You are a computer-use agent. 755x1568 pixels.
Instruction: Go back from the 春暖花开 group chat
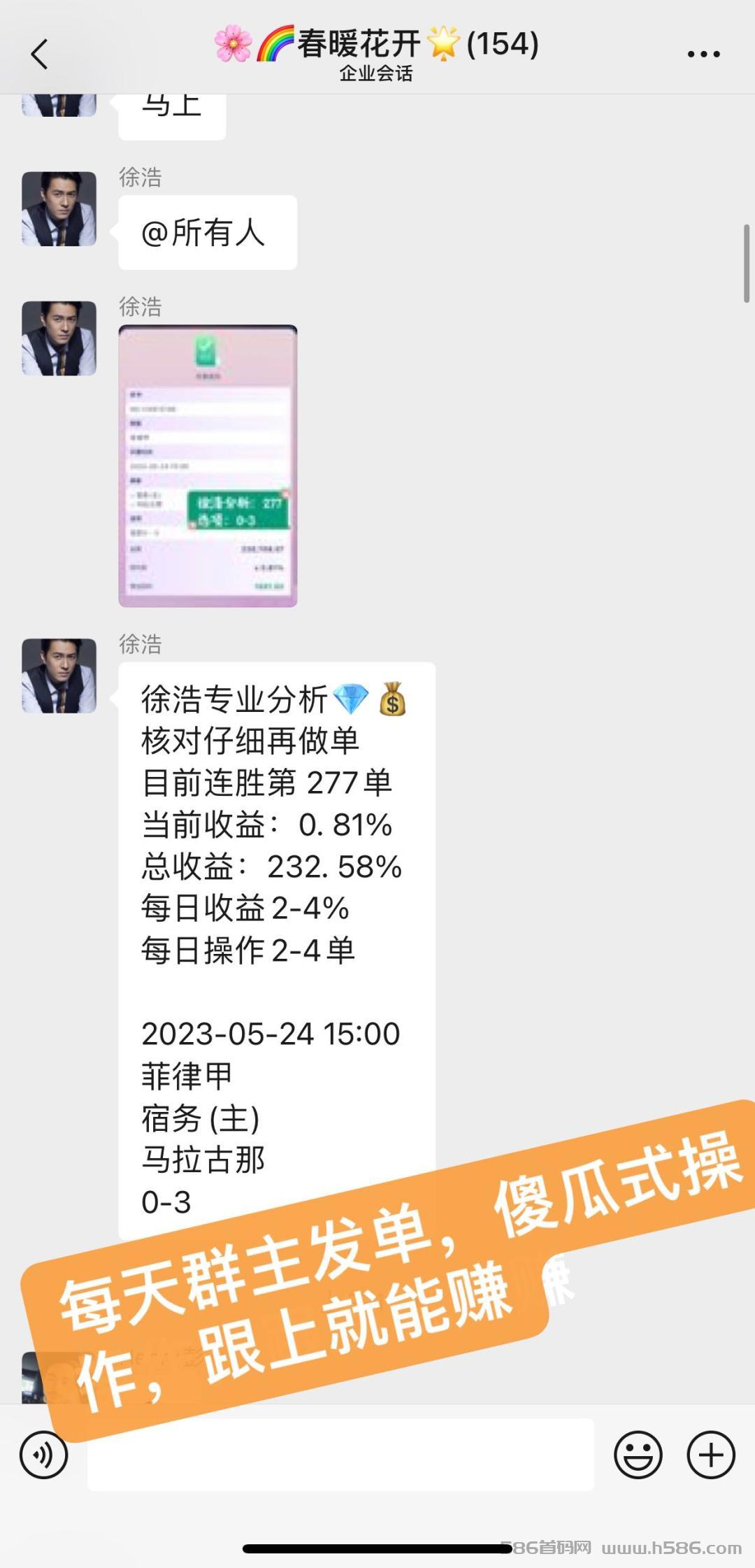[40, 54]
